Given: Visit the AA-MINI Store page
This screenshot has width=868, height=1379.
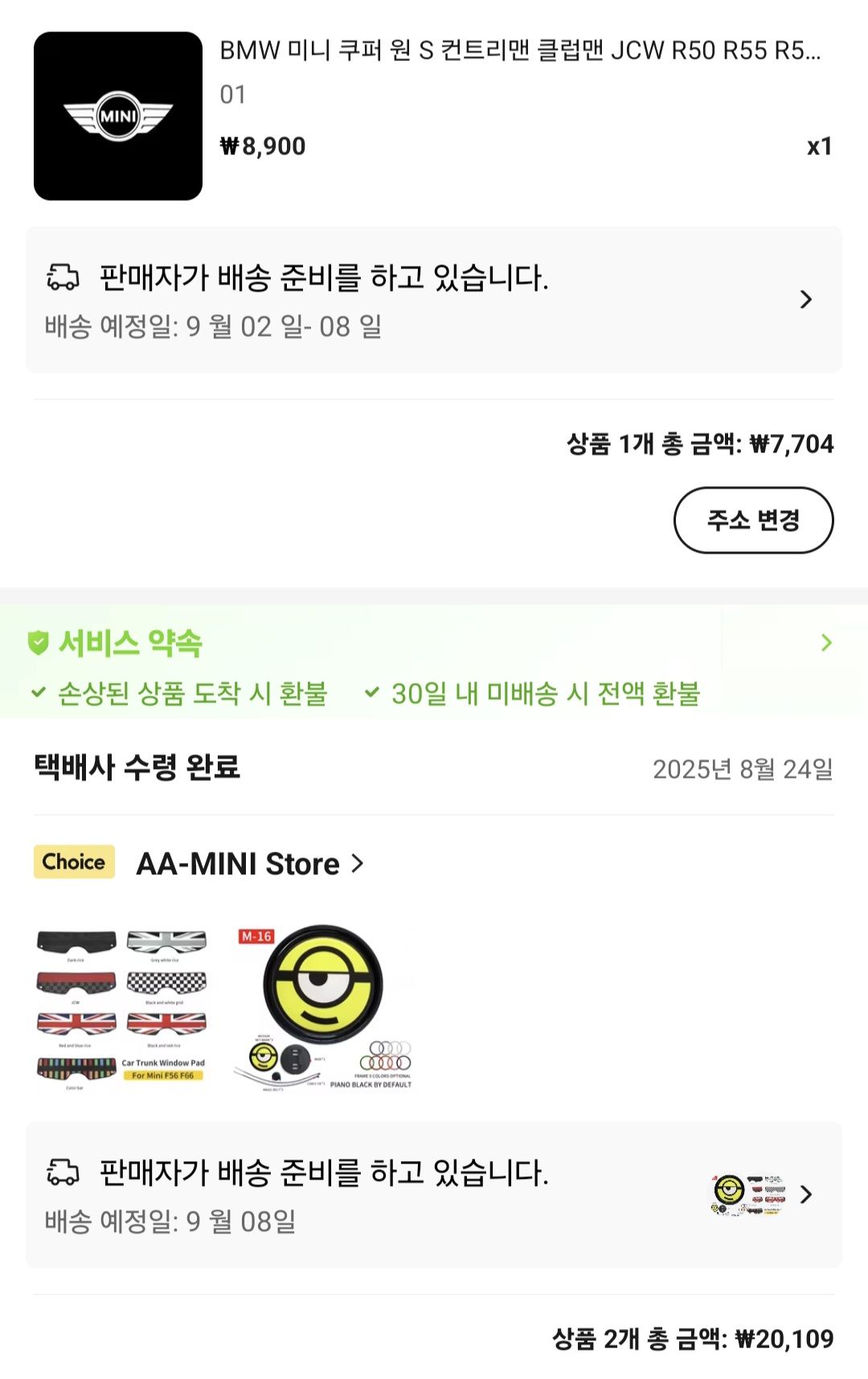Looking at the screenshot, I should click(x=250, y=864).
